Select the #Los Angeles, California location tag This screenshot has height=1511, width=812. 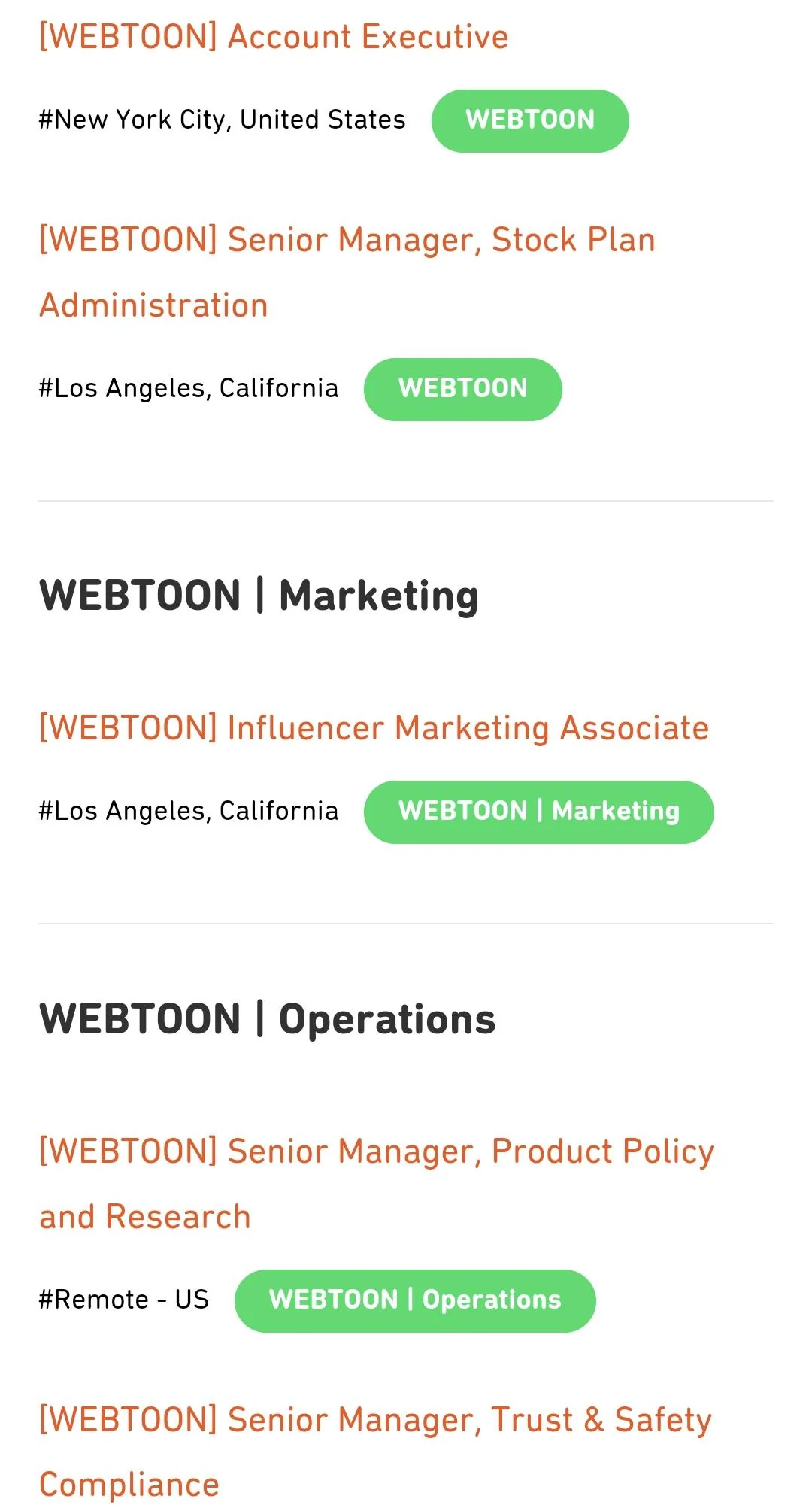click(189, 388)
